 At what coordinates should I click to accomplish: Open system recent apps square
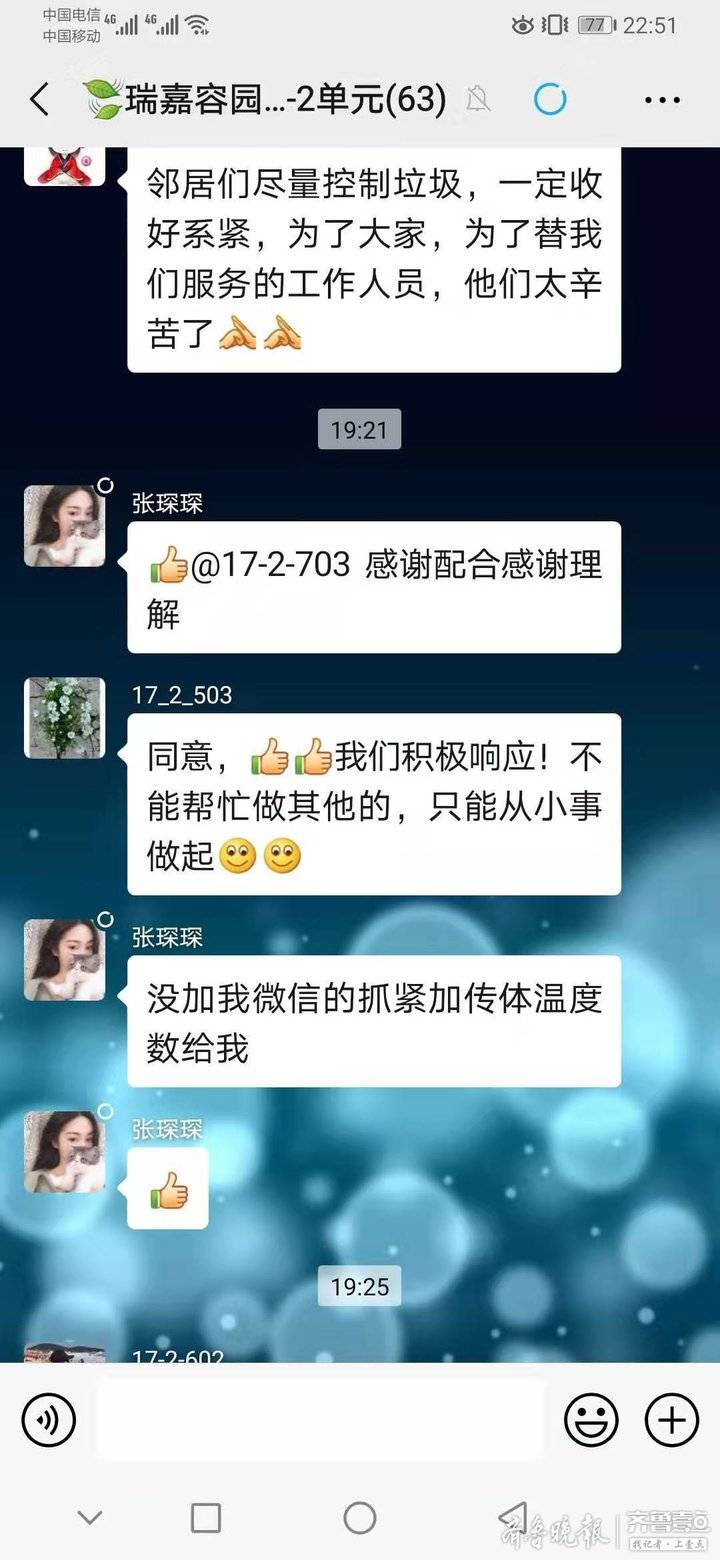click(206, 1518)
